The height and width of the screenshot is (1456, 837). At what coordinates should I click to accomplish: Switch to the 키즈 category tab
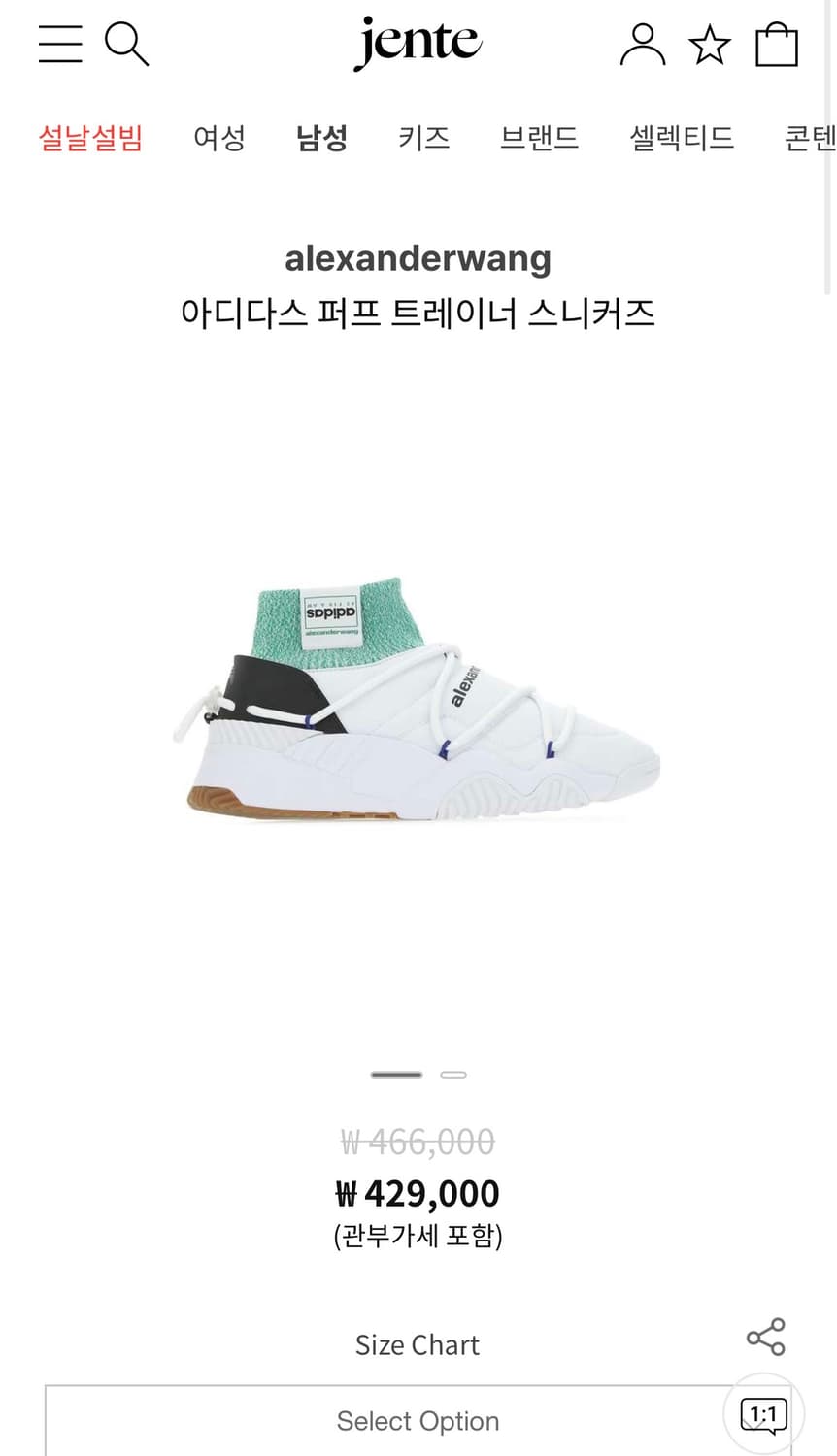coord(424,139)
